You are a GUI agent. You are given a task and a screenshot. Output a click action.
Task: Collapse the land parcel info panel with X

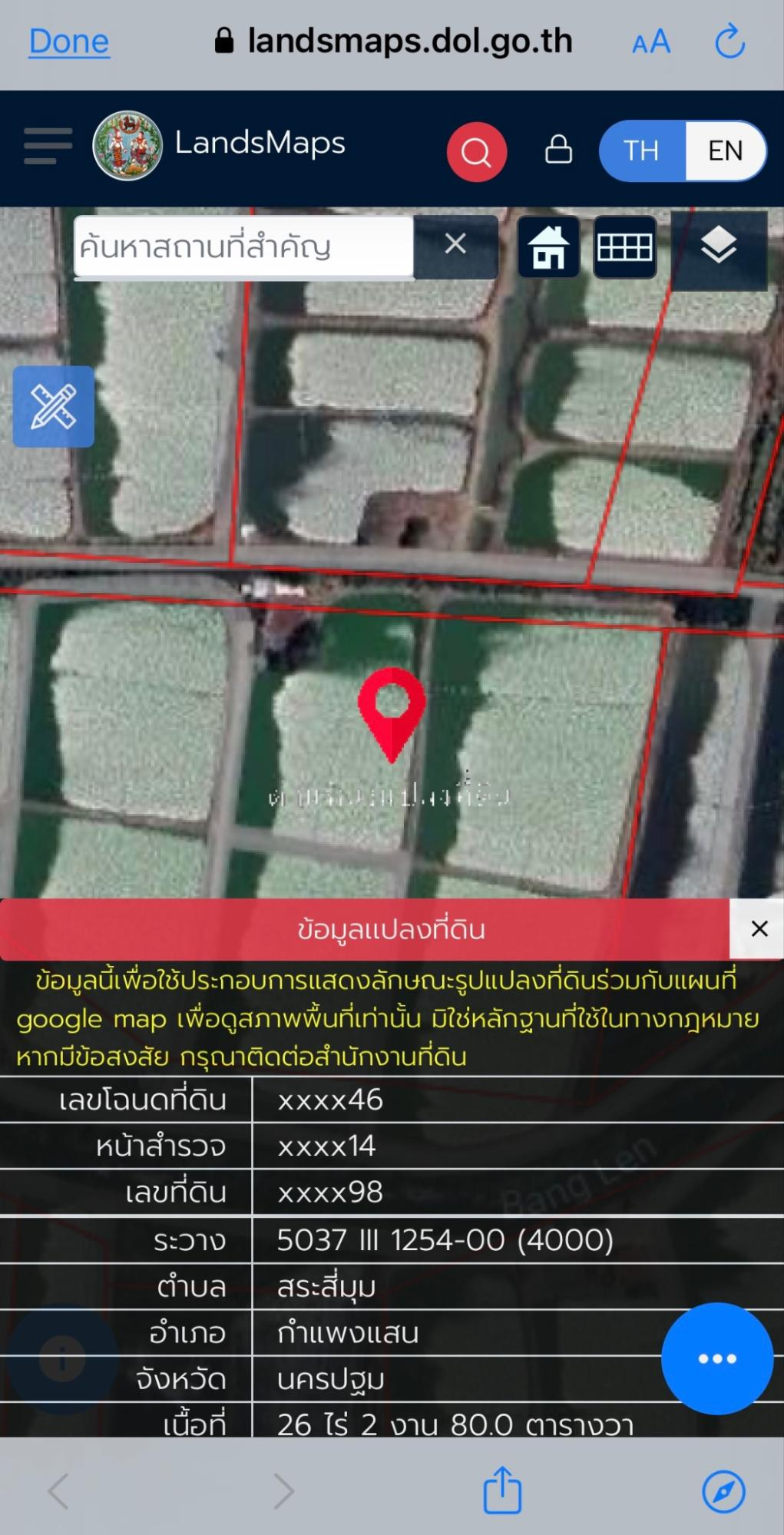759,928
